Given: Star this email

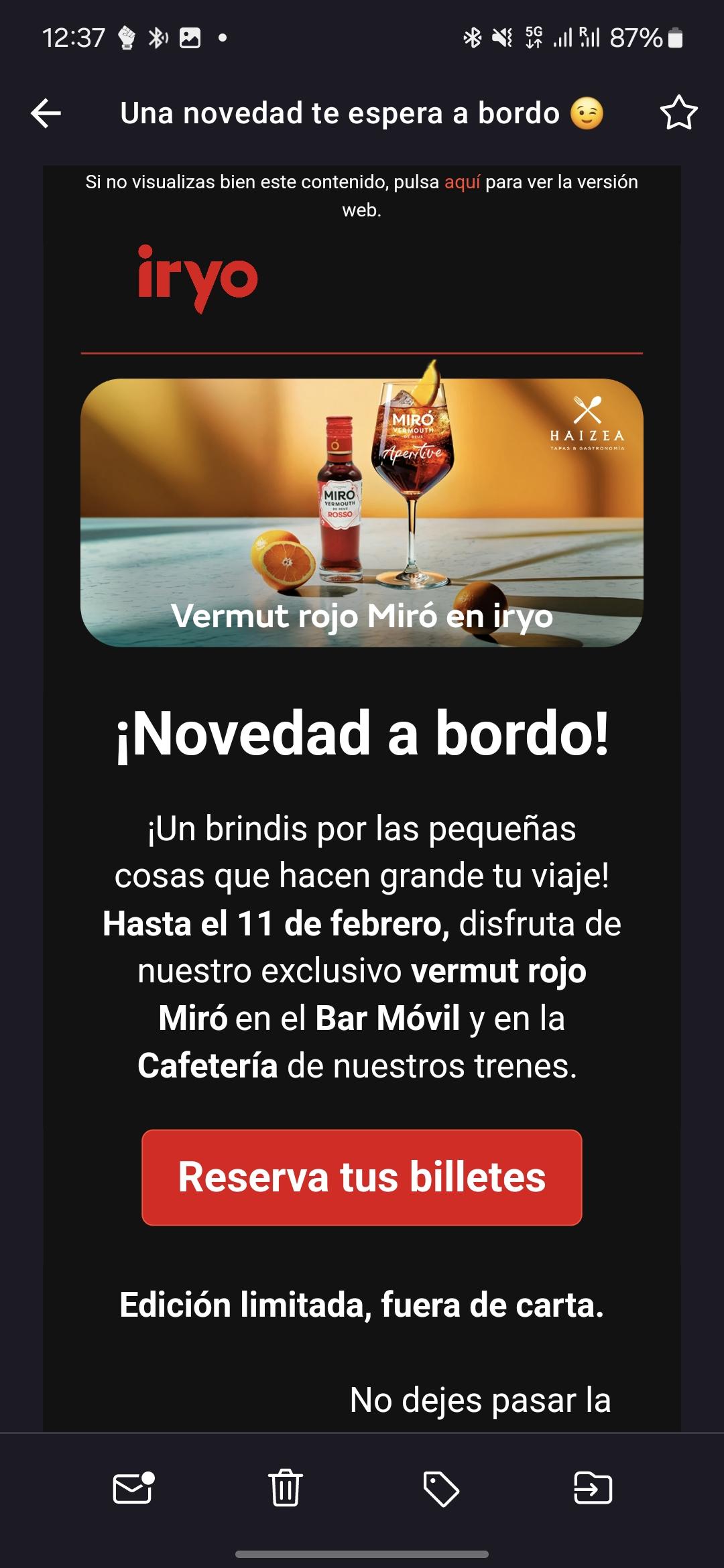Looking at the screenshot, I should (x=678, y=113).
